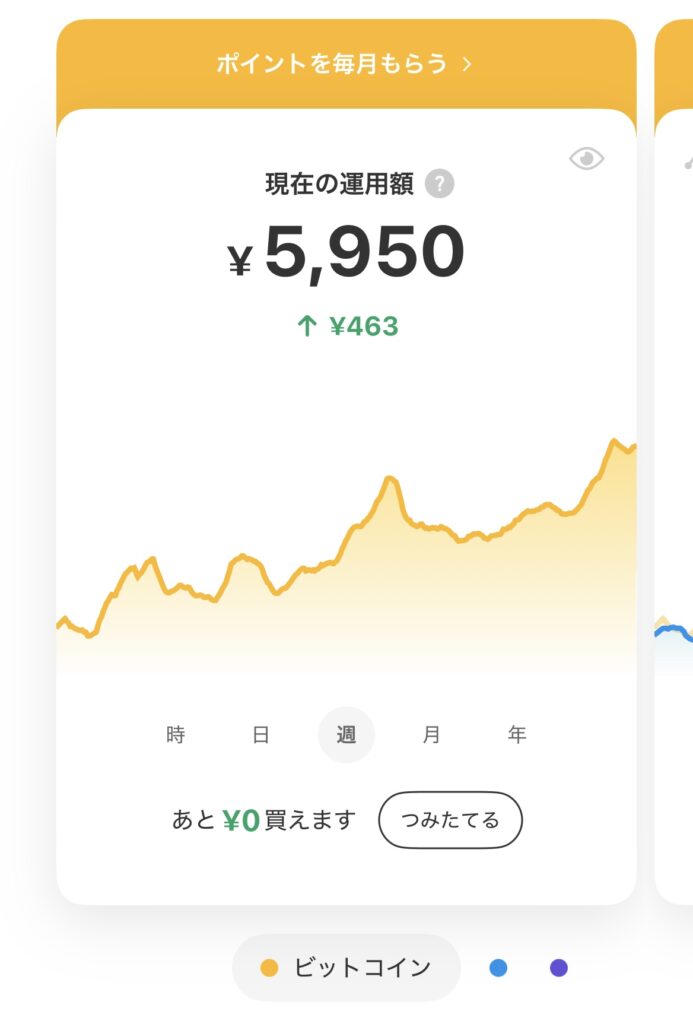Select the 週 chart range
The width and height of the screenshot is (693, 1024).
point(346,735)
